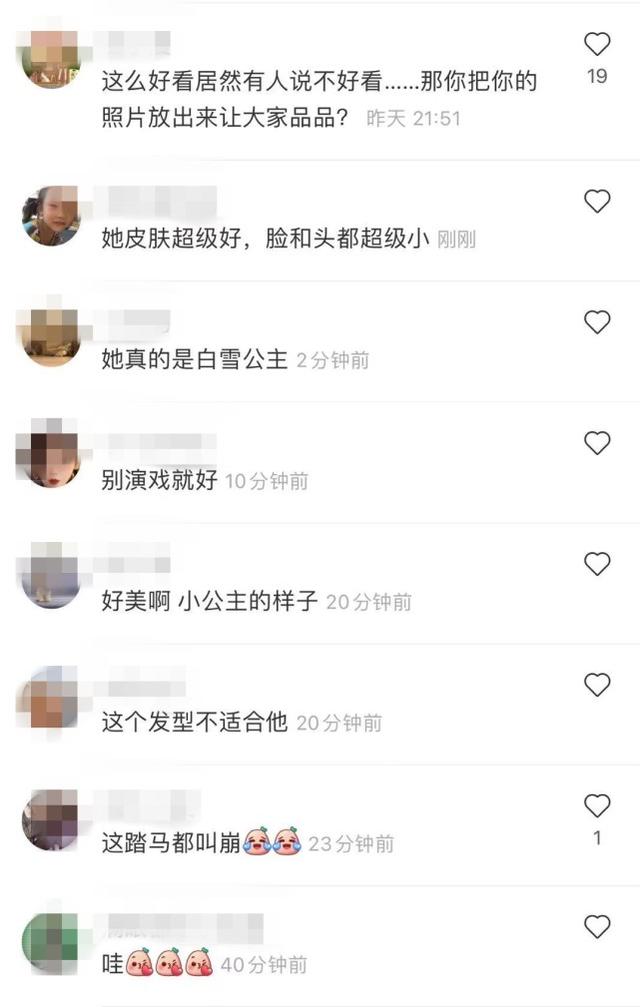Open avatar of commenter saying 别演戏就好
The width and height of the screenshot is (640, 1007).
click(50, 458)
